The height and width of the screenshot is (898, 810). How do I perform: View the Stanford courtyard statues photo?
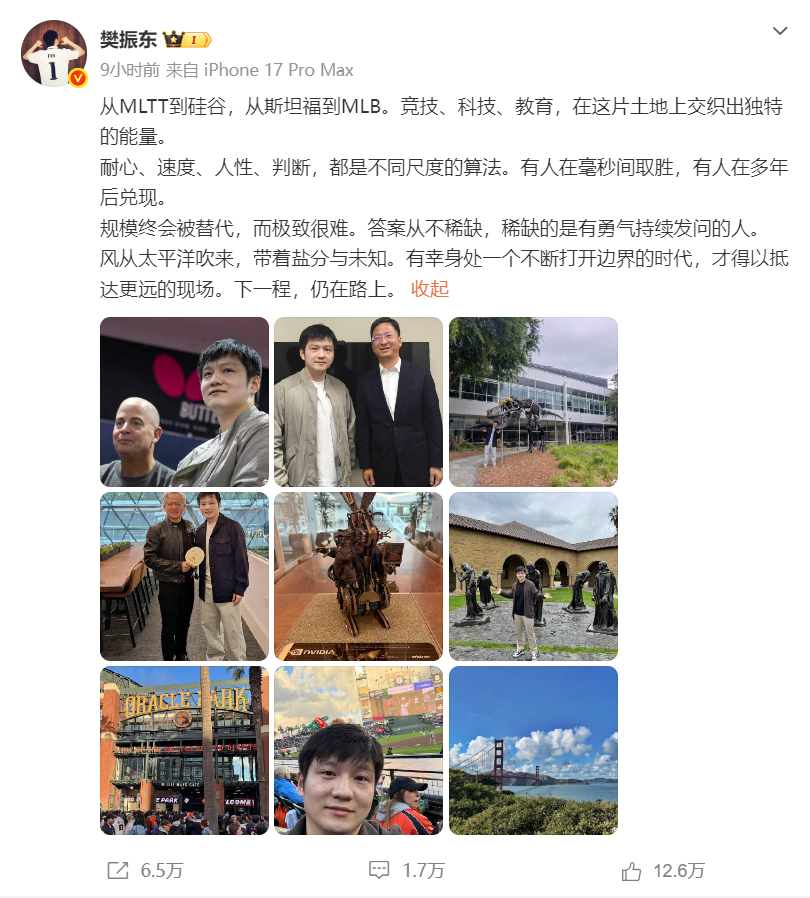pos(533,576)
